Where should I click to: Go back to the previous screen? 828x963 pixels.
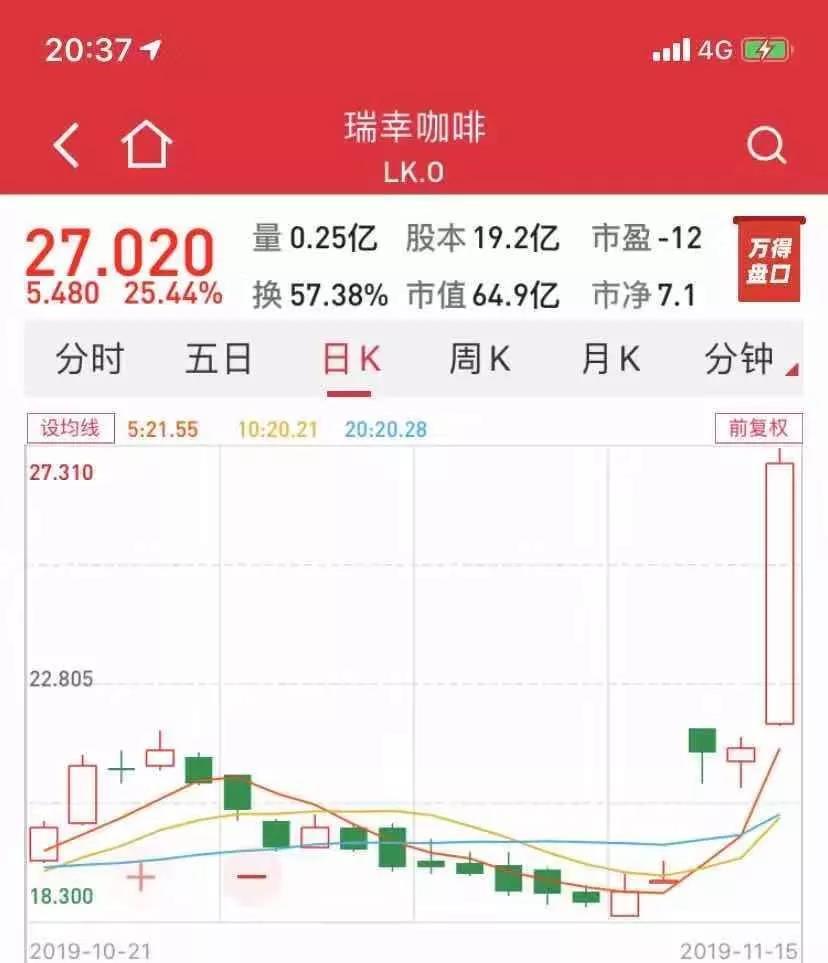pos(66,146)
